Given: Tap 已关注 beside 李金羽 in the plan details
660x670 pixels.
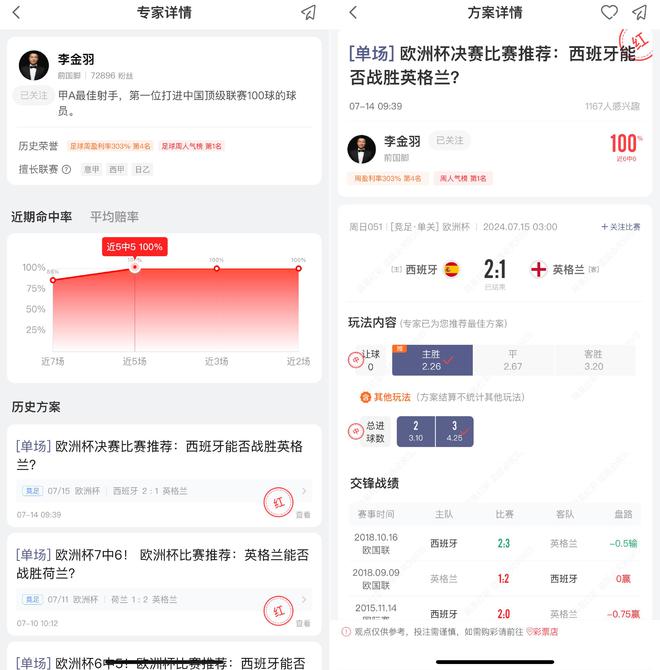Looking at the screenshot, I should click(451, 141).
